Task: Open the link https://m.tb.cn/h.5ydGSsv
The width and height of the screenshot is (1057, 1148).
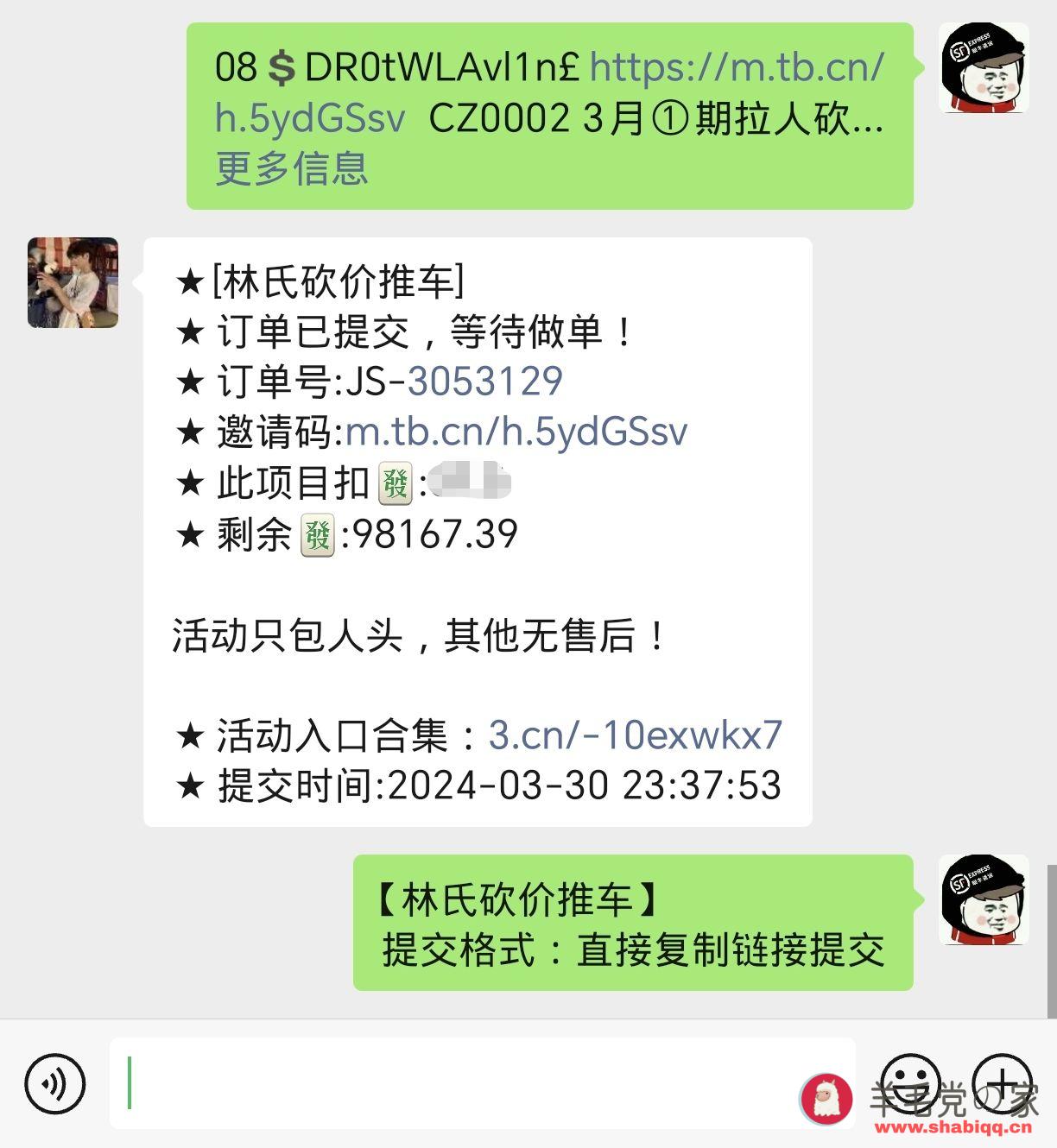Action: [735, 69]
